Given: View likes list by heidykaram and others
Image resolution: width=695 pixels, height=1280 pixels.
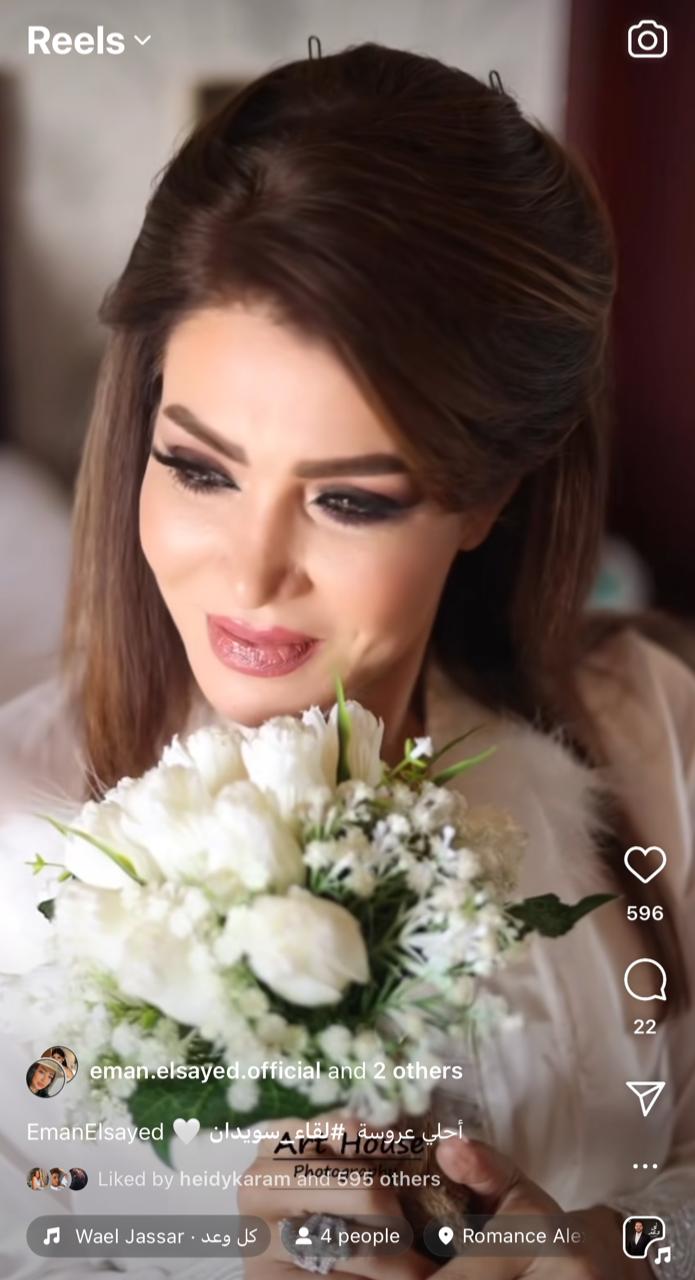Looking at the screenshot, I should [269, 1179].
